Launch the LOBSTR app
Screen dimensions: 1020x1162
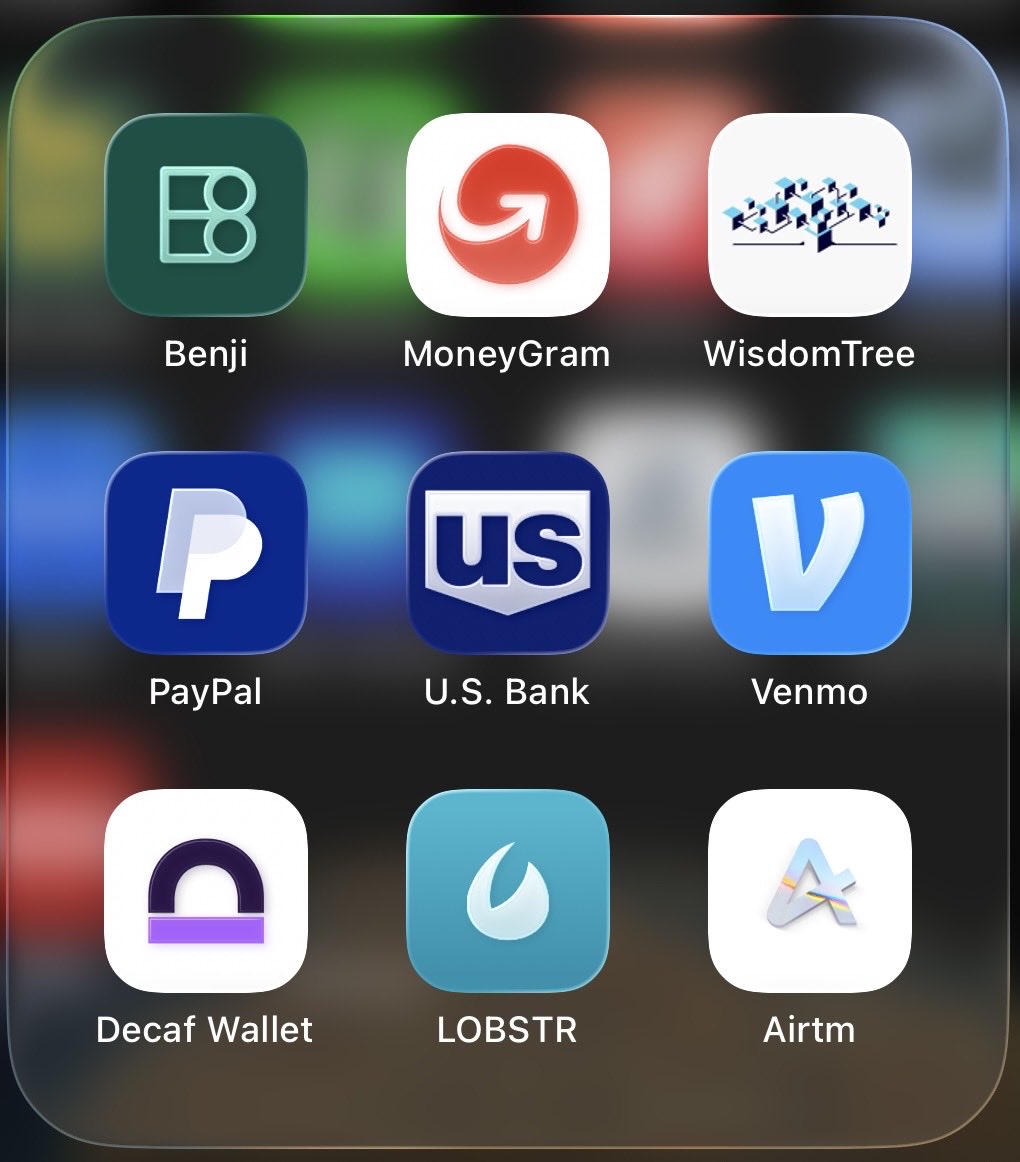507,890
